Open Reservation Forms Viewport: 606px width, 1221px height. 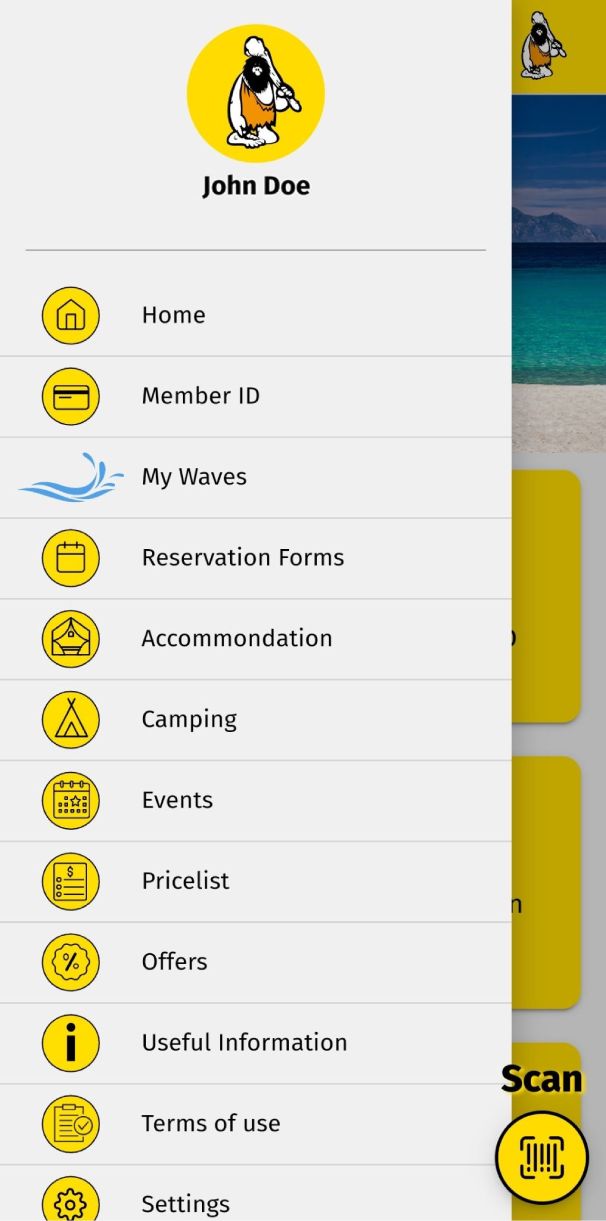(x=255, y=558)
